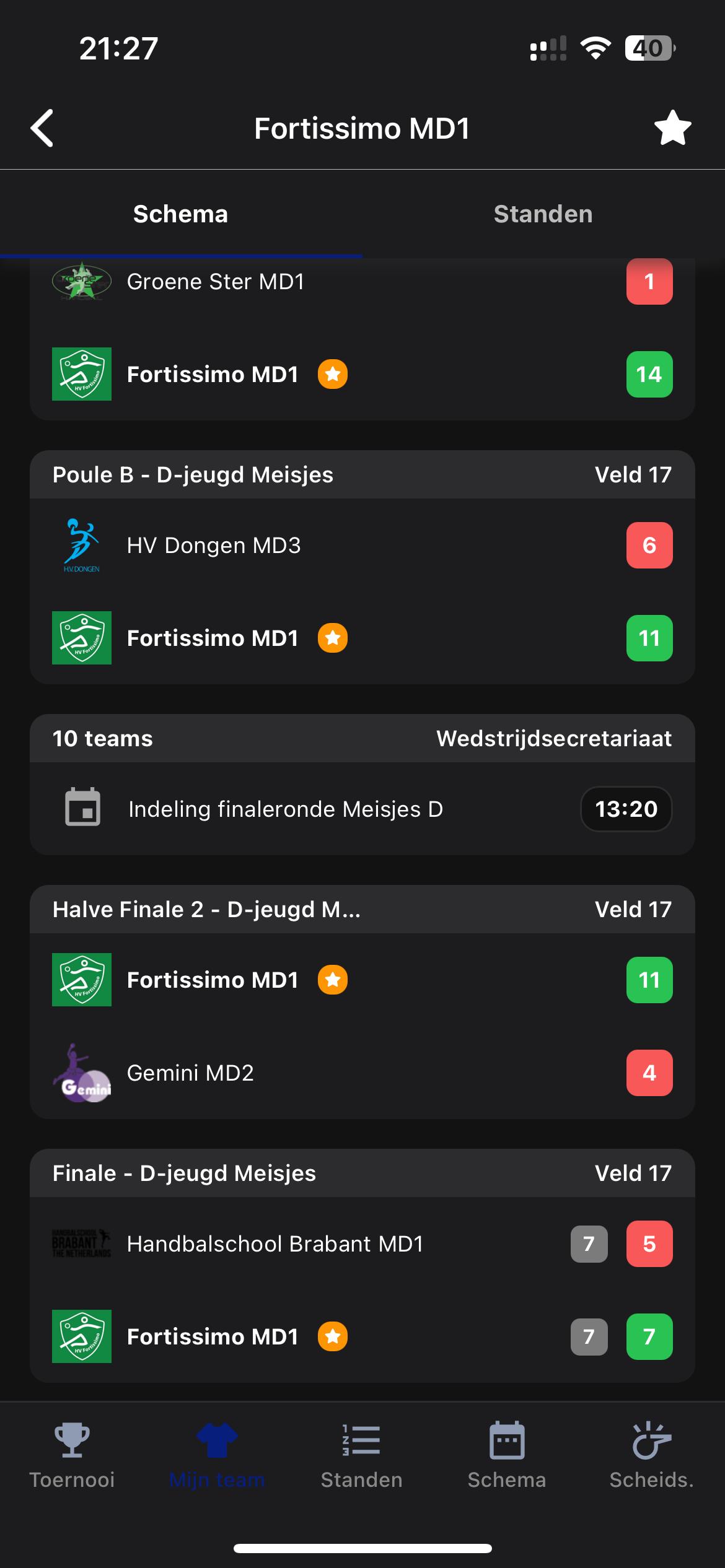Open Standen in the bottom navigation
The image size is (725, 1568).
pos(362,1455)
